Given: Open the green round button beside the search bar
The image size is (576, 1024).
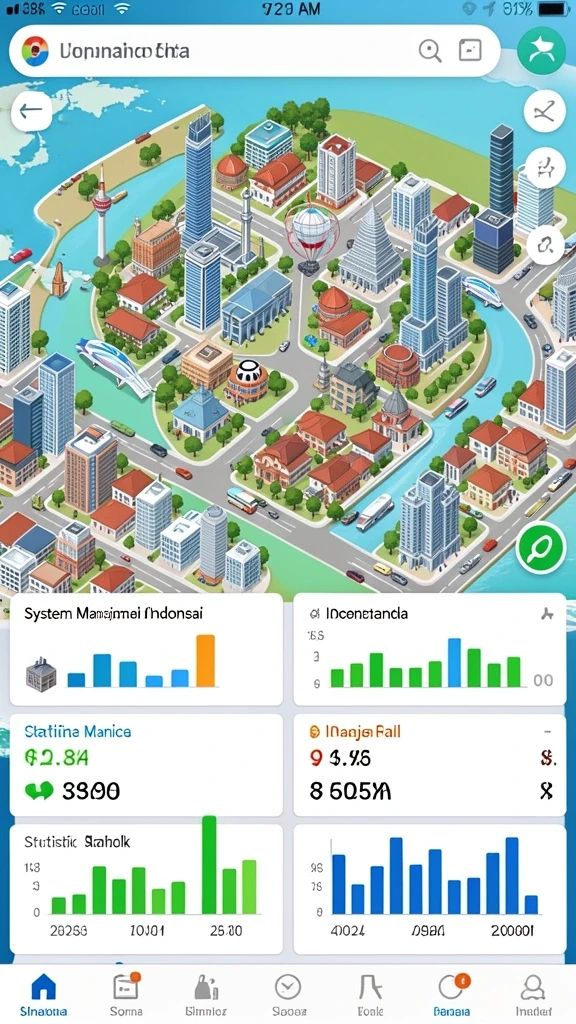Looking at the screenshot, I should pos(541,51).
